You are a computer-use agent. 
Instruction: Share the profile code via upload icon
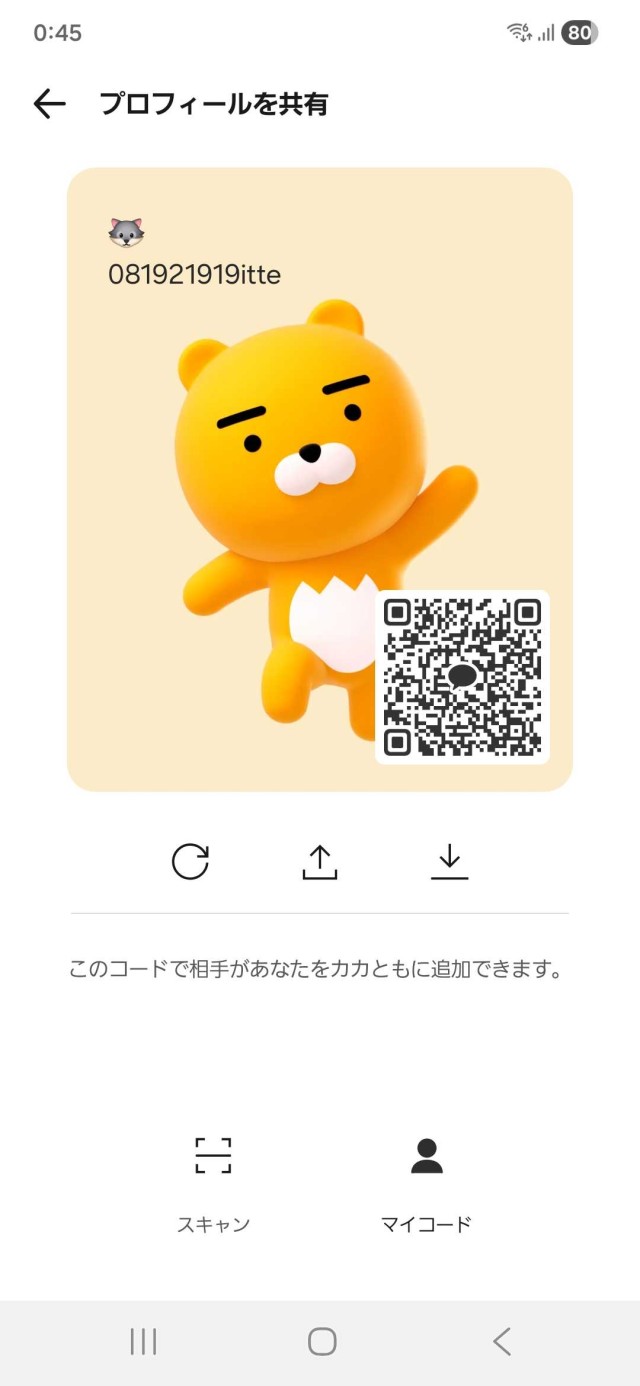point(320,861)
